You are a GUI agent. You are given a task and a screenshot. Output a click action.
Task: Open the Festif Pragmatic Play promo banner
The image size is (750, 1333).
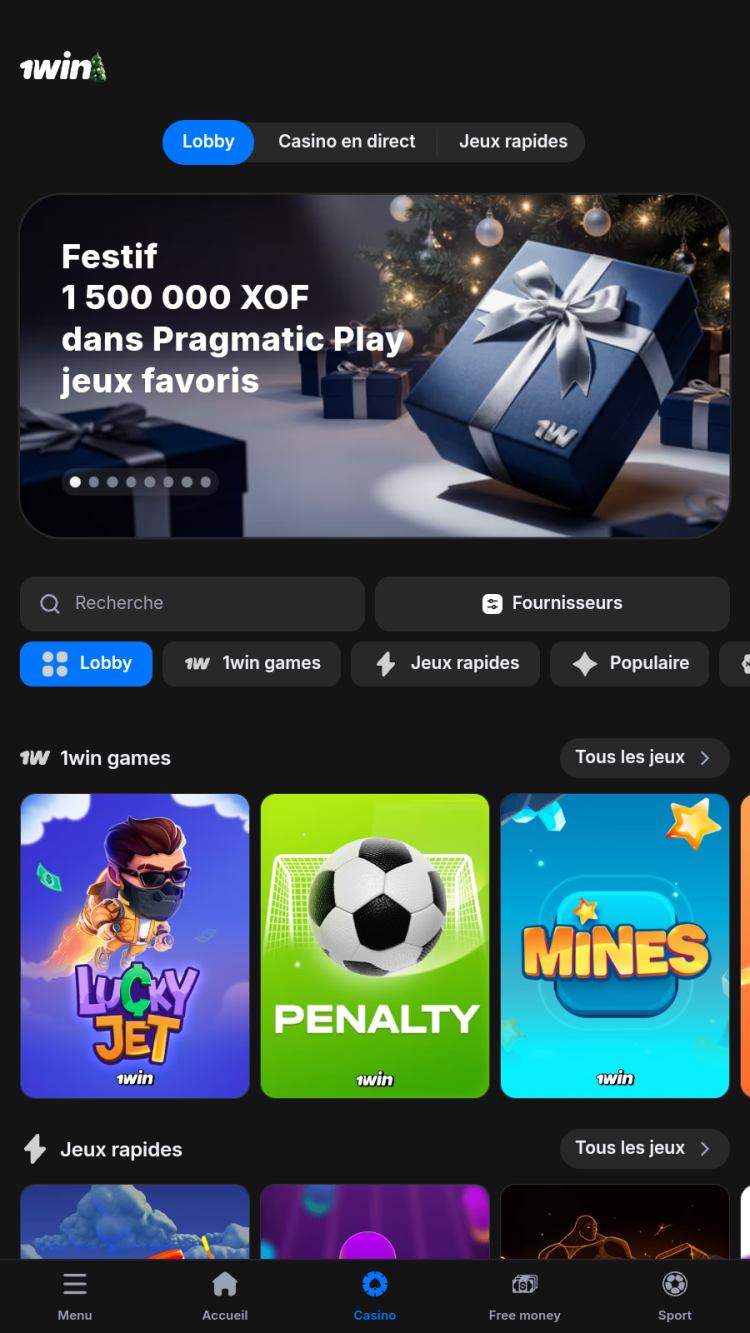pos(374,366)
